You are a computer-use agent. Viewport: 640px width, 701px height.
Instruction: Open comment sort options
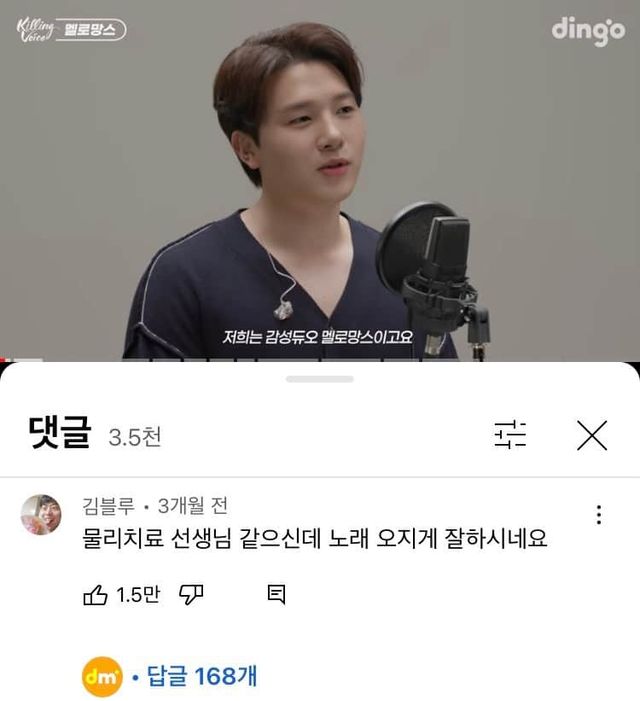coord(510,435)
